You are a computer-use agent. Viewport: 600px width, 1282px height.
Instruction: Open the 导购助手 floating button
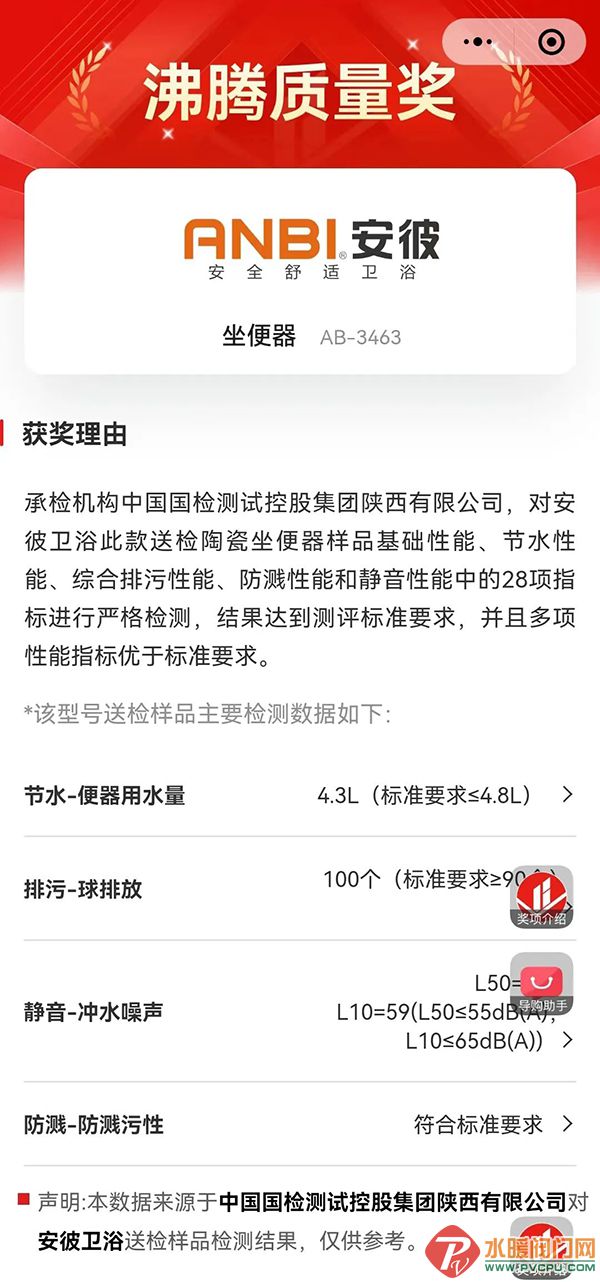click(x=542, y=984)
